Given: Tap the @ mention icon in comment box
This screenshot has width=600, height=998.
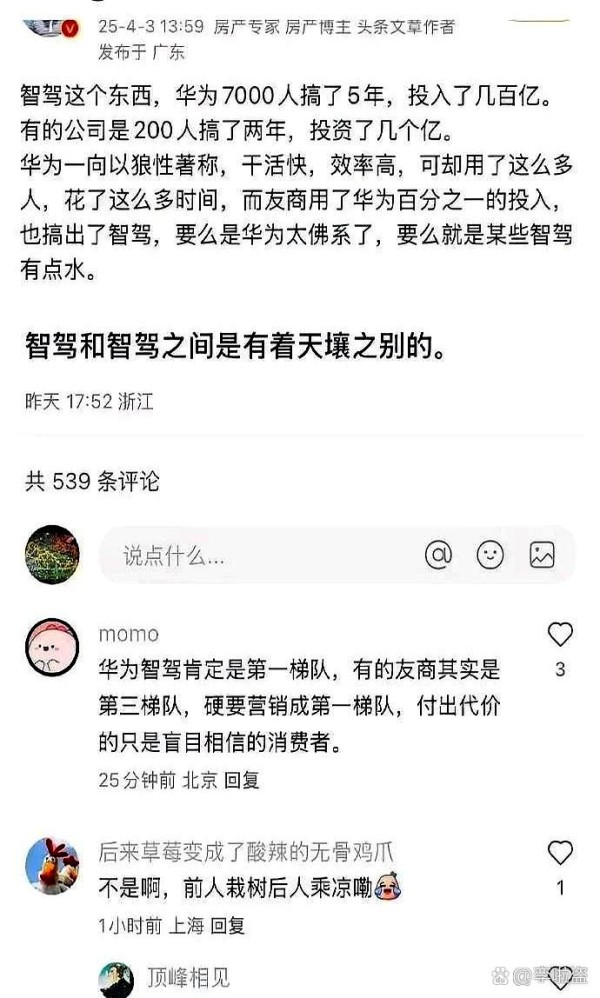Looking at the screenshot, I should point(438,554).
